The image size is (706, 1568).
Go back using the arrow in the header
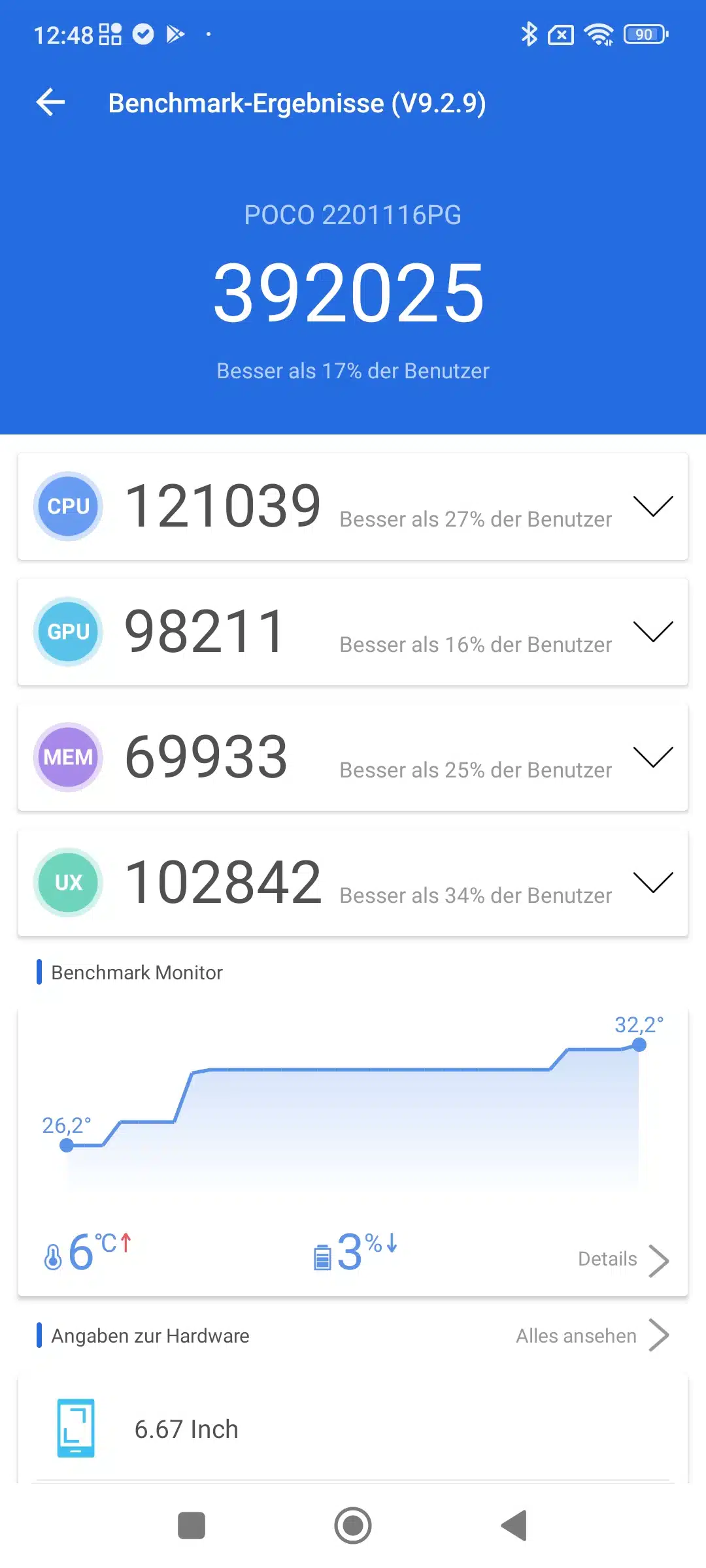coord(50,103)
